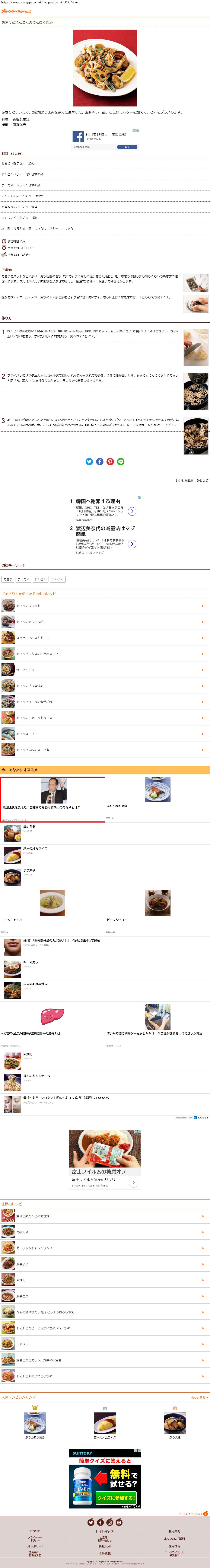Tap the あさり keyword chip

[x=7, y=579]
